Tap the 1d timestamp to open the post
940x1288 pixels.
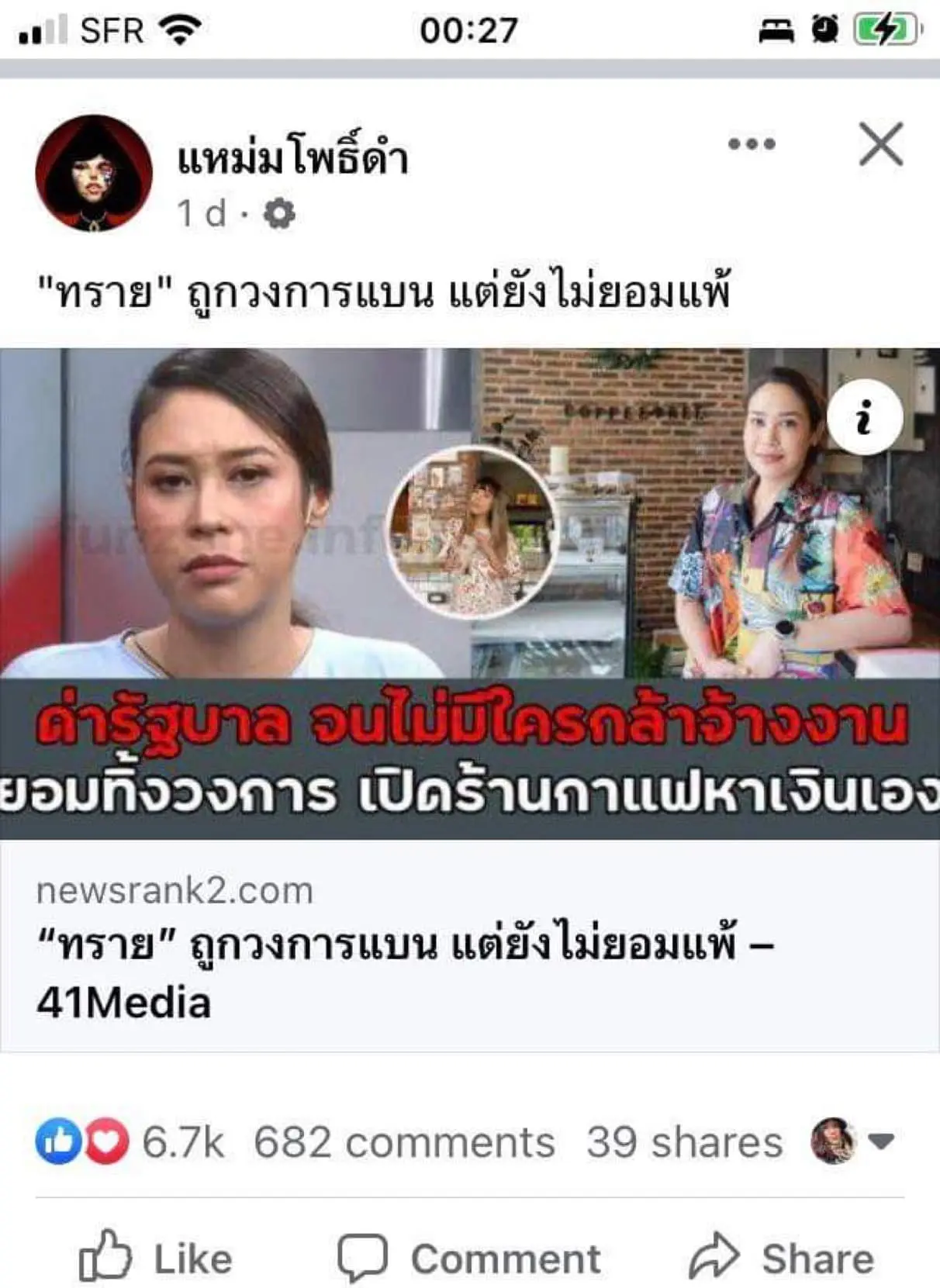tap(203, 212)
